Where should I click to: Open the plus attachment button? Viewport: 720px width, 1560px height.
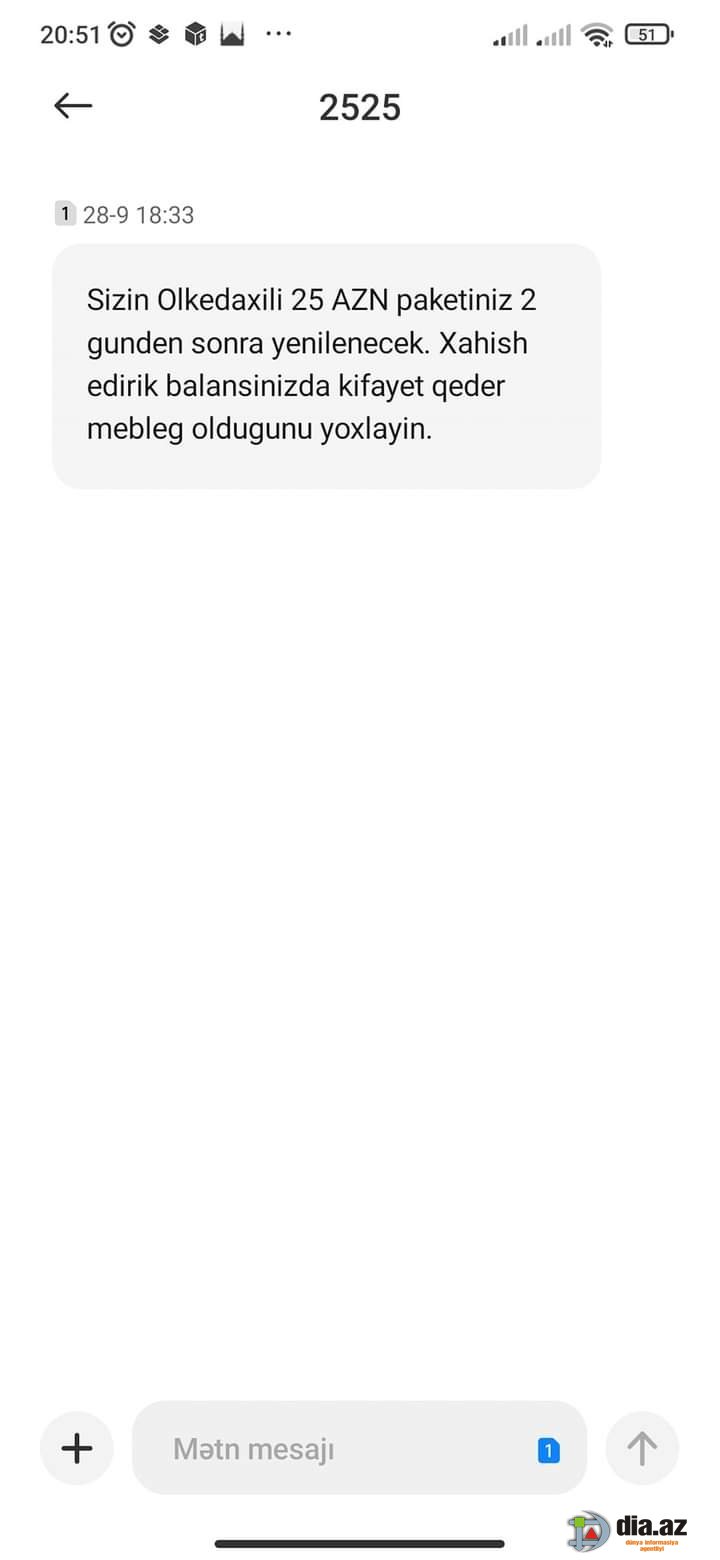(x=77, y=1448)
